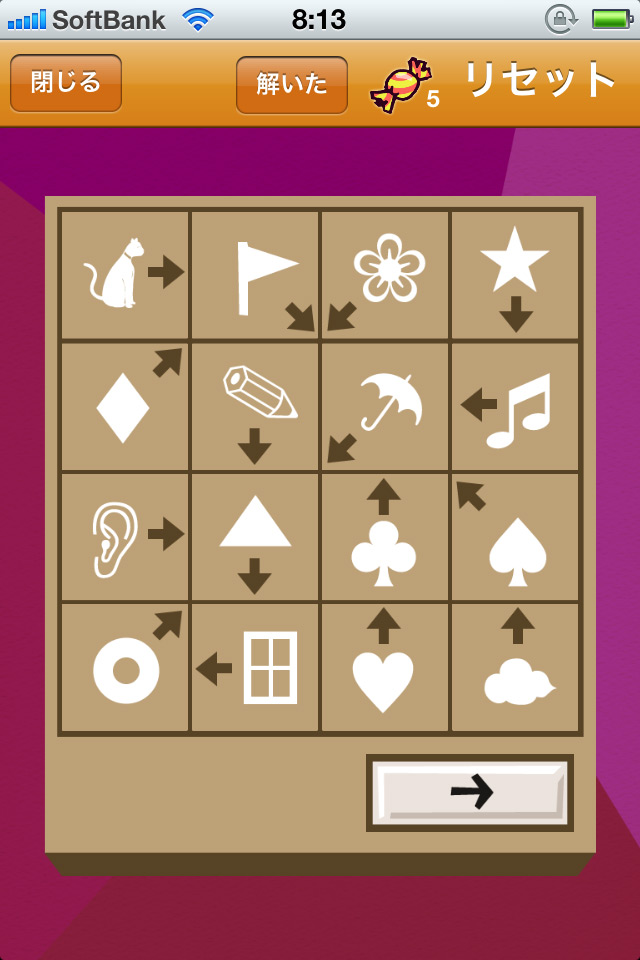Select the heart tile
Viewport: 640px width, 960px height.
point(386,667)
